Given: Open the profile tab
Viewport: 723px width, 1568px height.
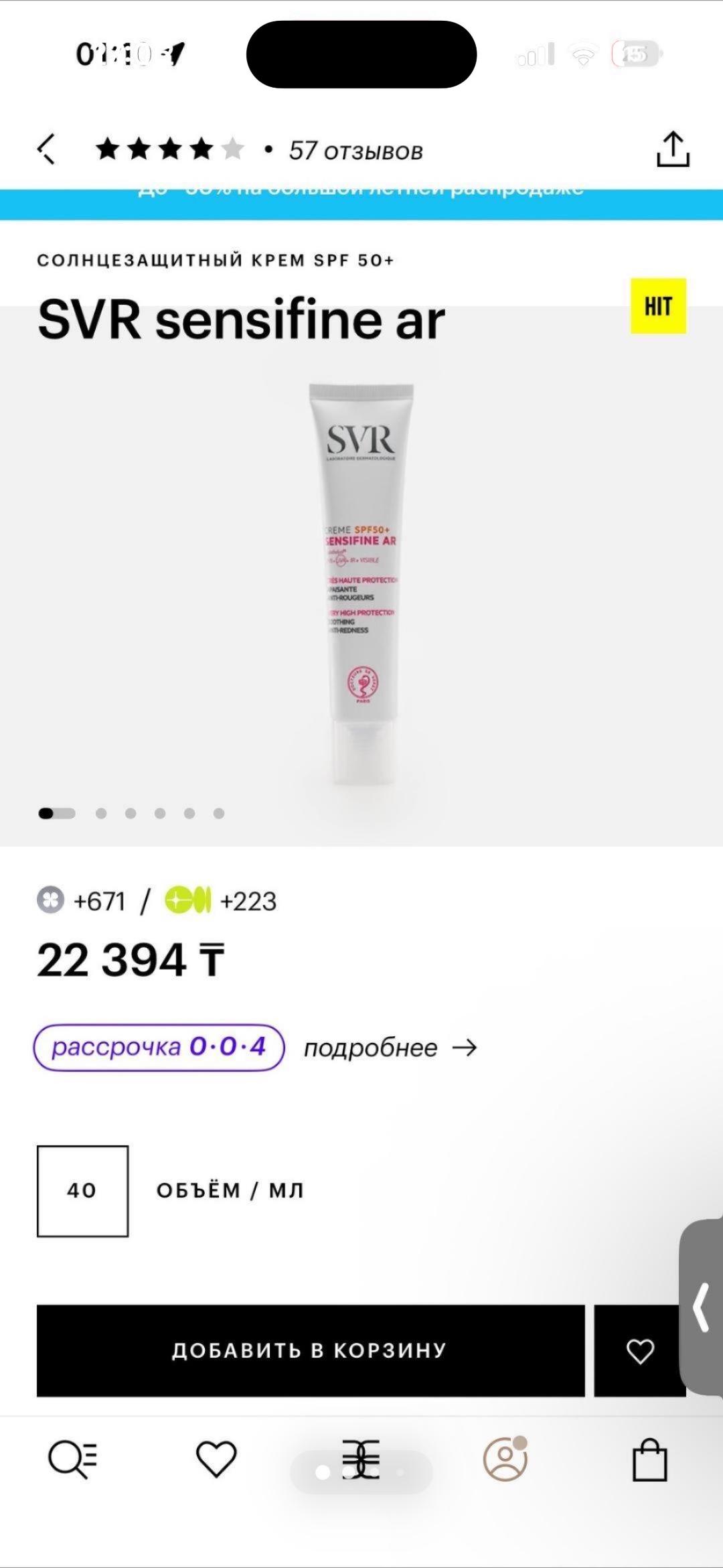Looking at the screenshot, I should pos(505,1459).
